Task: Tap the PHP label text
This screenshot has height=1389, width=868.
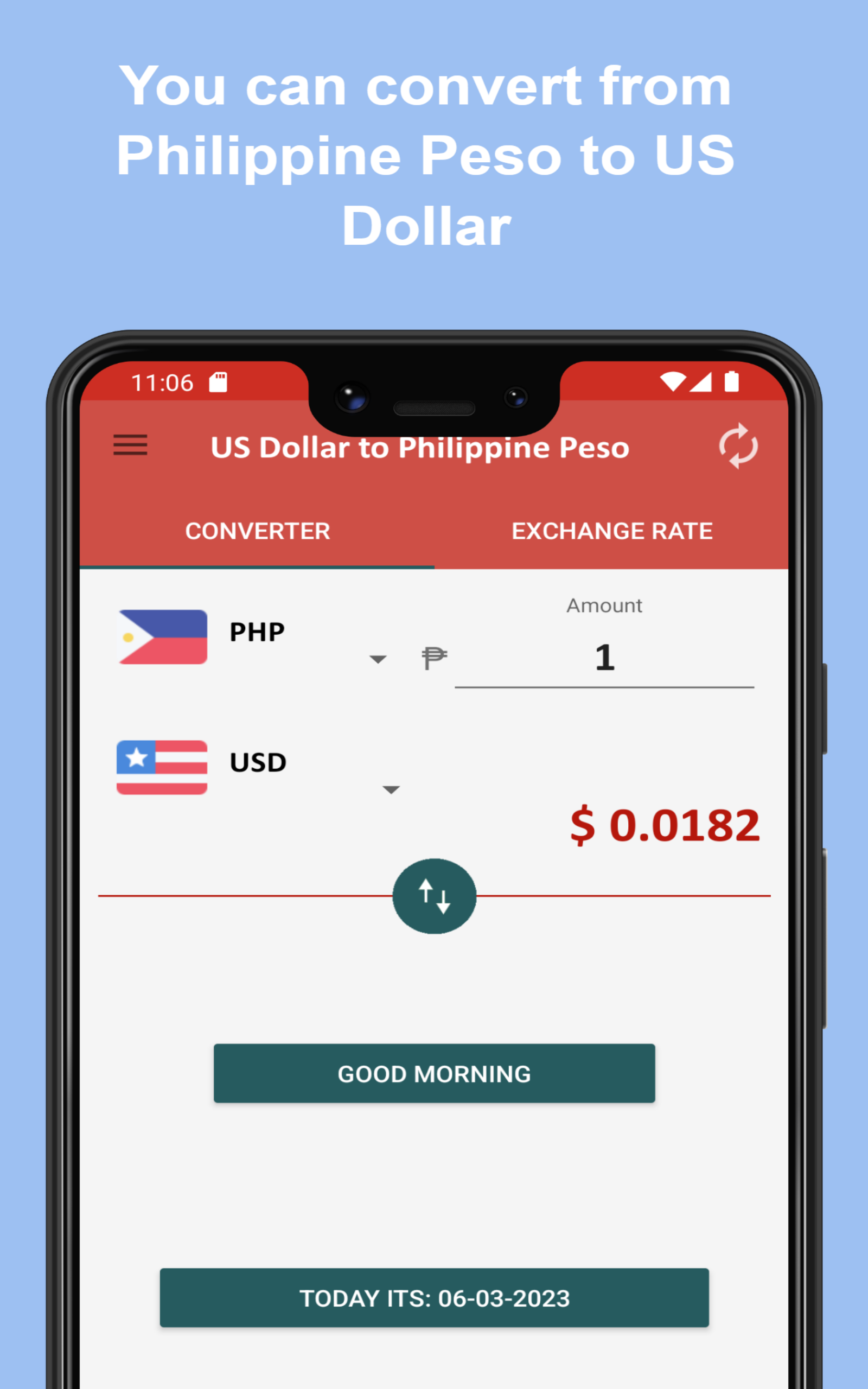Action: [x=257, y=632]
